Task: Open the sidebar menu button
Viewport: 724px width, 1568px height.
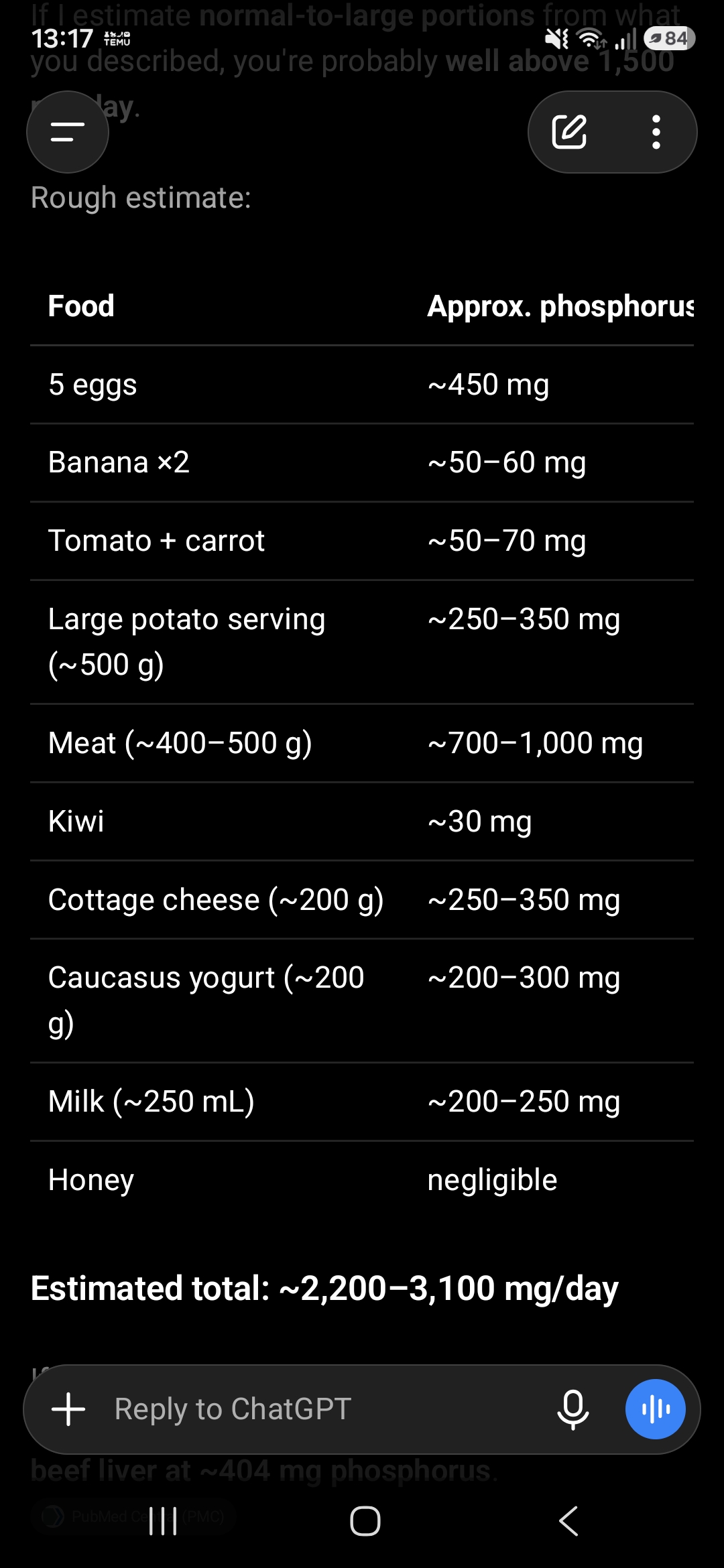Action: pos(68,132)
